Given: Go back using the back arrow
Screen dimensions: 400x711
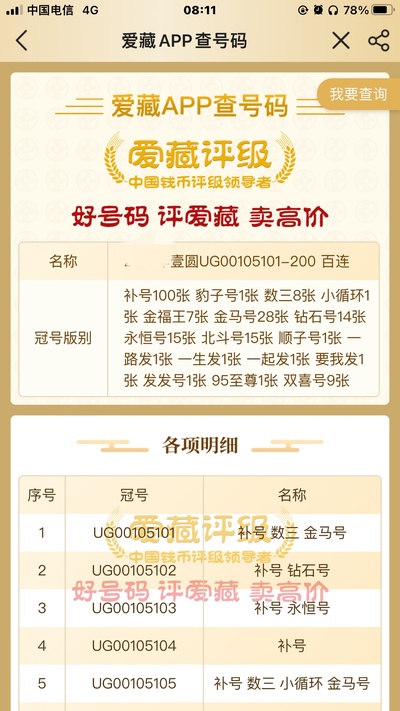Looking at the screenshot, I should click(x=21, y=41).
